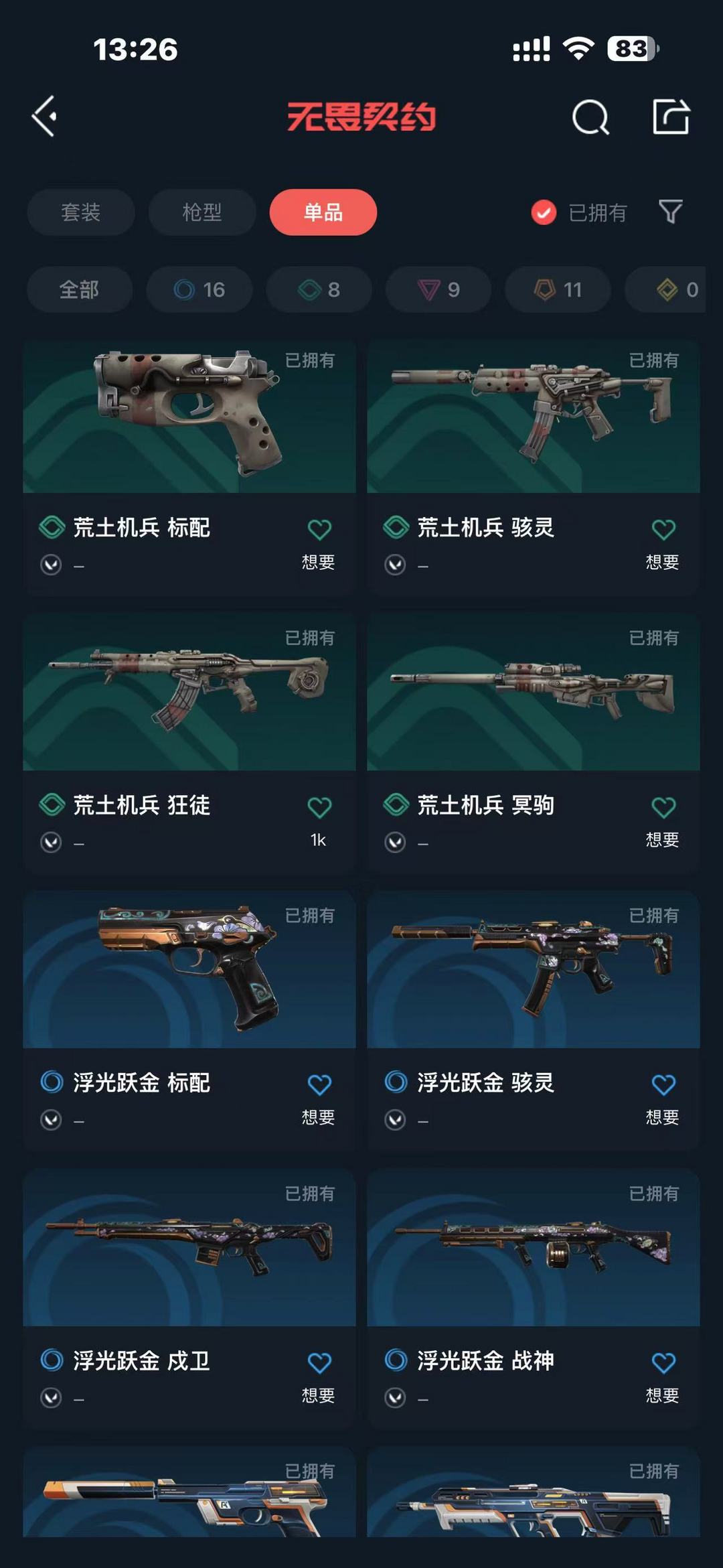
Task: Uncheck the 已拥有 filter checkbox
Action: (x=544, y=213)
